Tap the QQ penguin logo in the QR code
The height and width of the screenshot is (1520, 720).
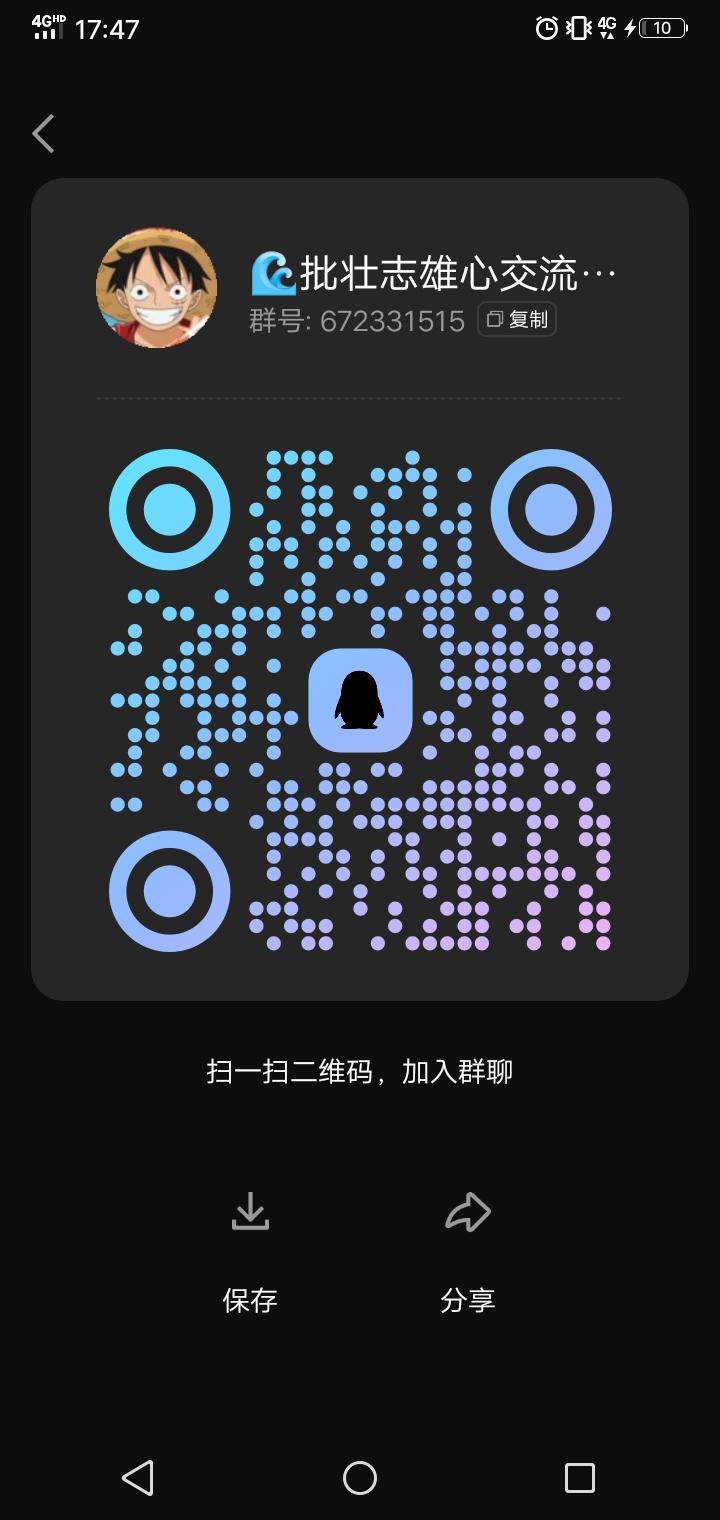click(360, 702)
